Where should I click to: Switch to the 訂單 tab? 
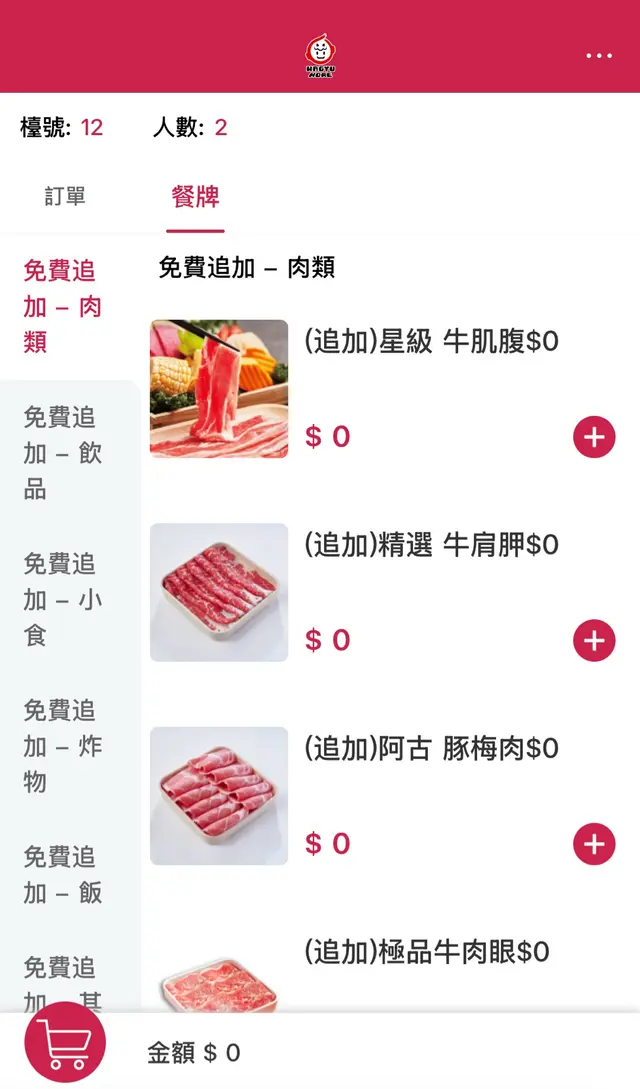(x=65, y=196)
